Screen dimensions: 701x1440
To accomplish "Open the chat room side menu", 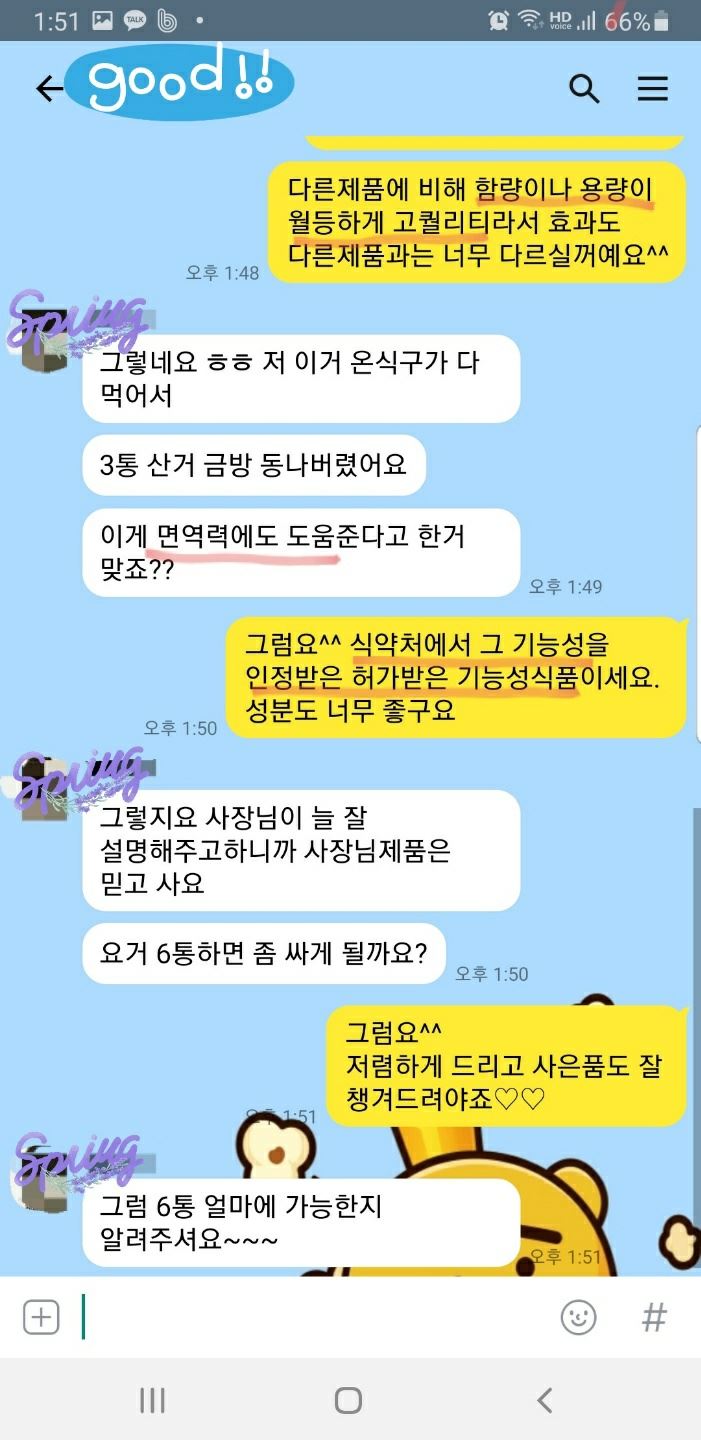I will 652,89.
